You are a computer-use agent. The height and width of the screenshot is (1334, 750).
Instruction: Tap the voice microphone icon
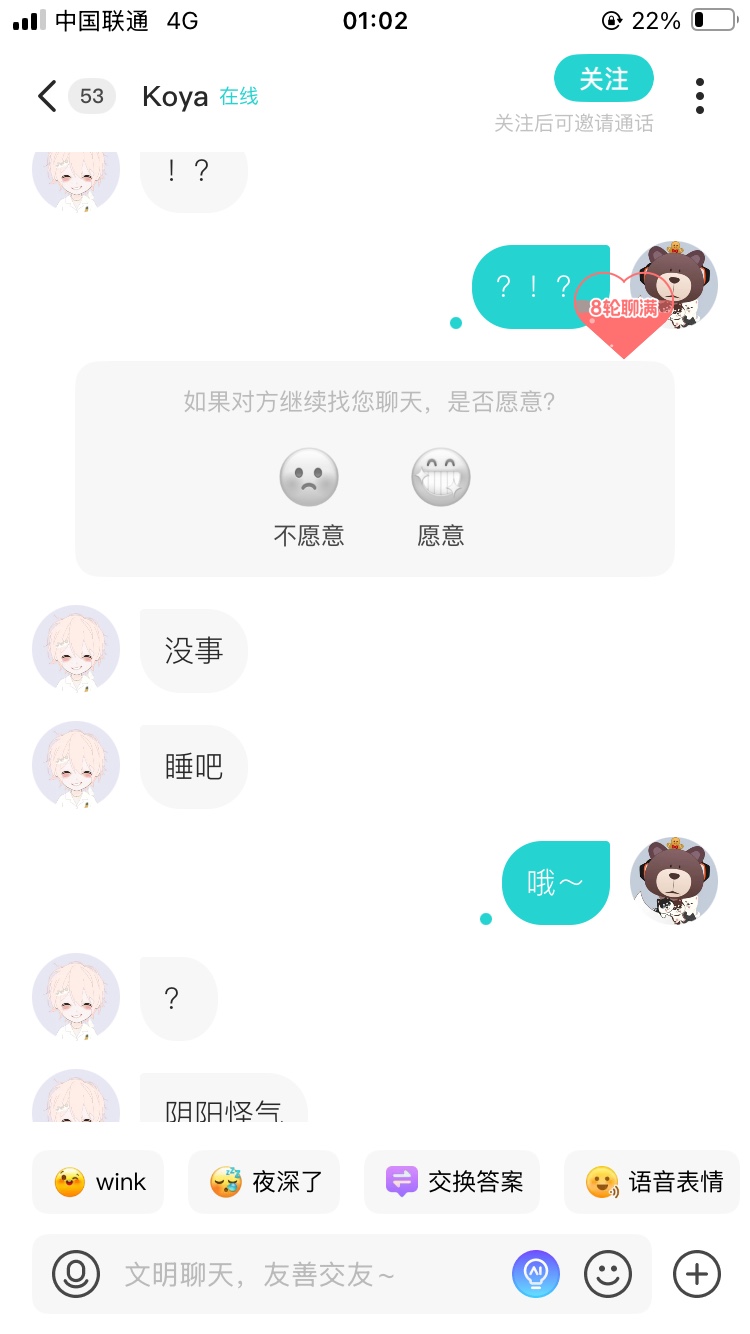(76, 1274)
